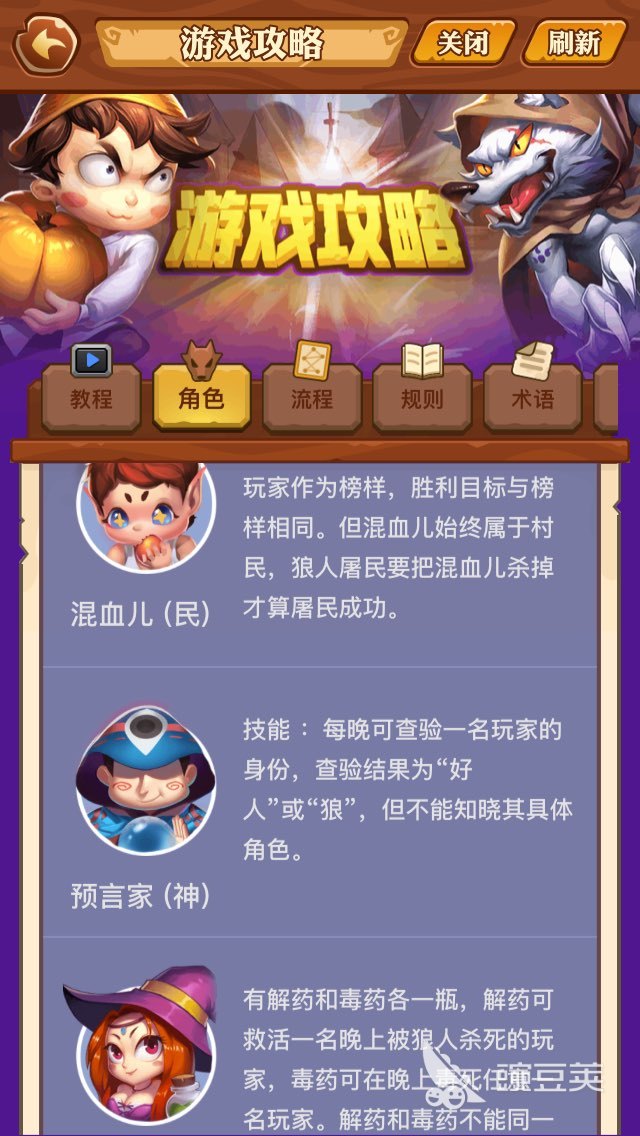Switch to the 规则 tab
Image resolution: width=640 pixels, height=1136 pixels.
pyautogui.click(x=422, y=397)
